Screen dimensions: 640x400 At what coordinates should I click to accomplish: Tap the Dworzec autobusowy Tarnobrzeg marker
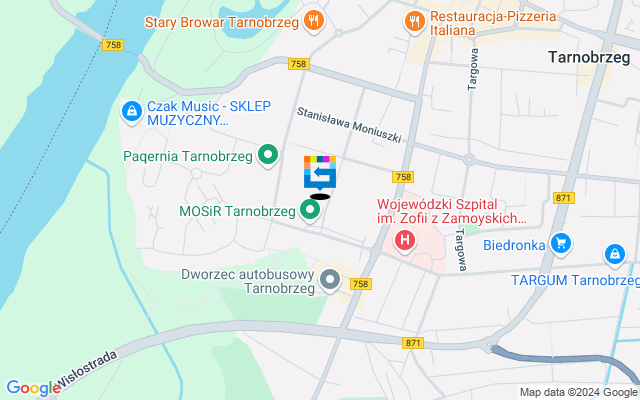click(330, 280)
